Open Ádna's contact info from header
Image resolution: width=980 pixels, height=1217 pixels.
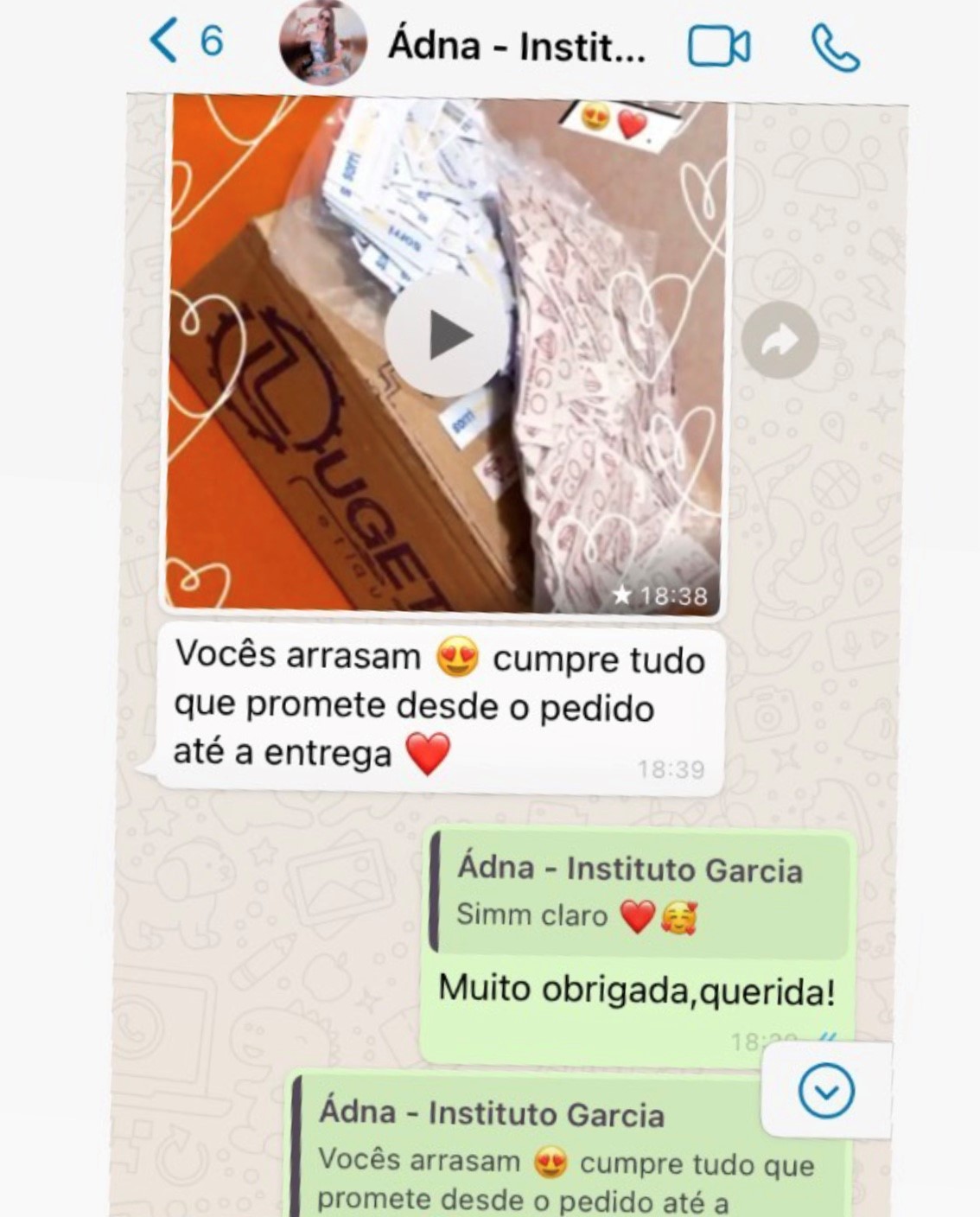pyautogui.click(x=516, y=46)
